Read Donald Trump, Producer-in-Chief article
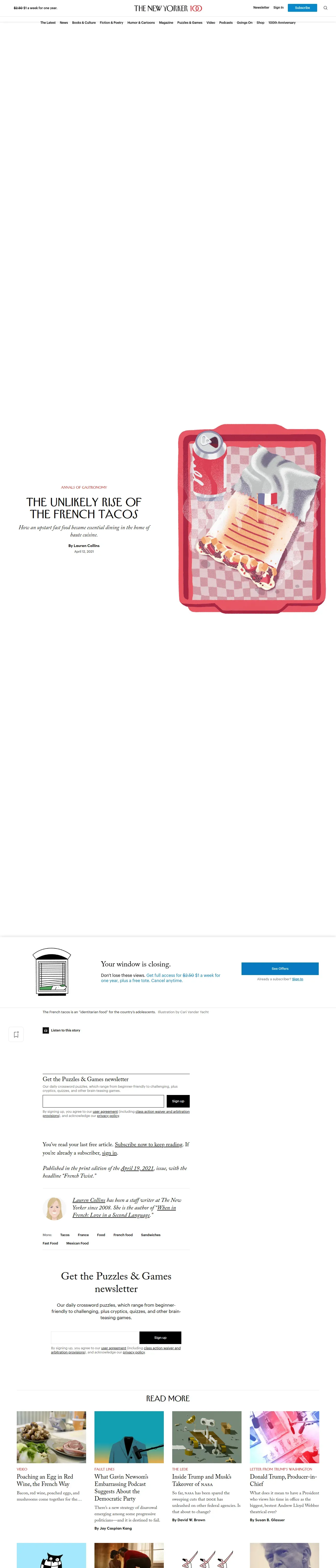 click(283, 1480)
